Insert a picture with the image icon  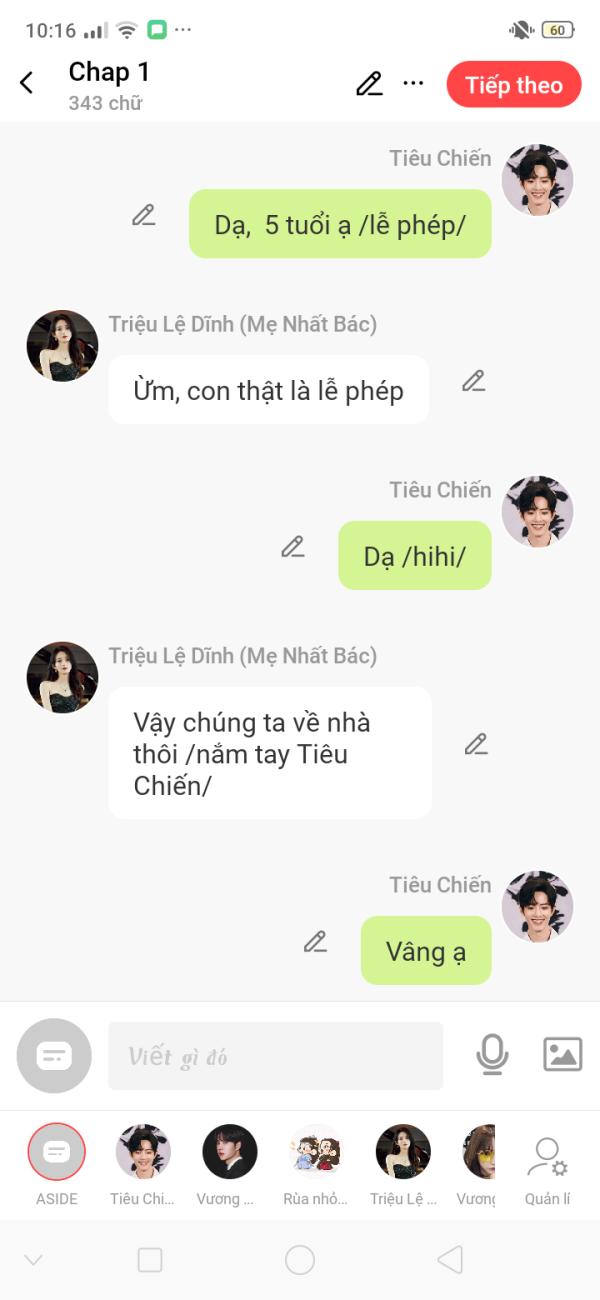(562, 1054)
